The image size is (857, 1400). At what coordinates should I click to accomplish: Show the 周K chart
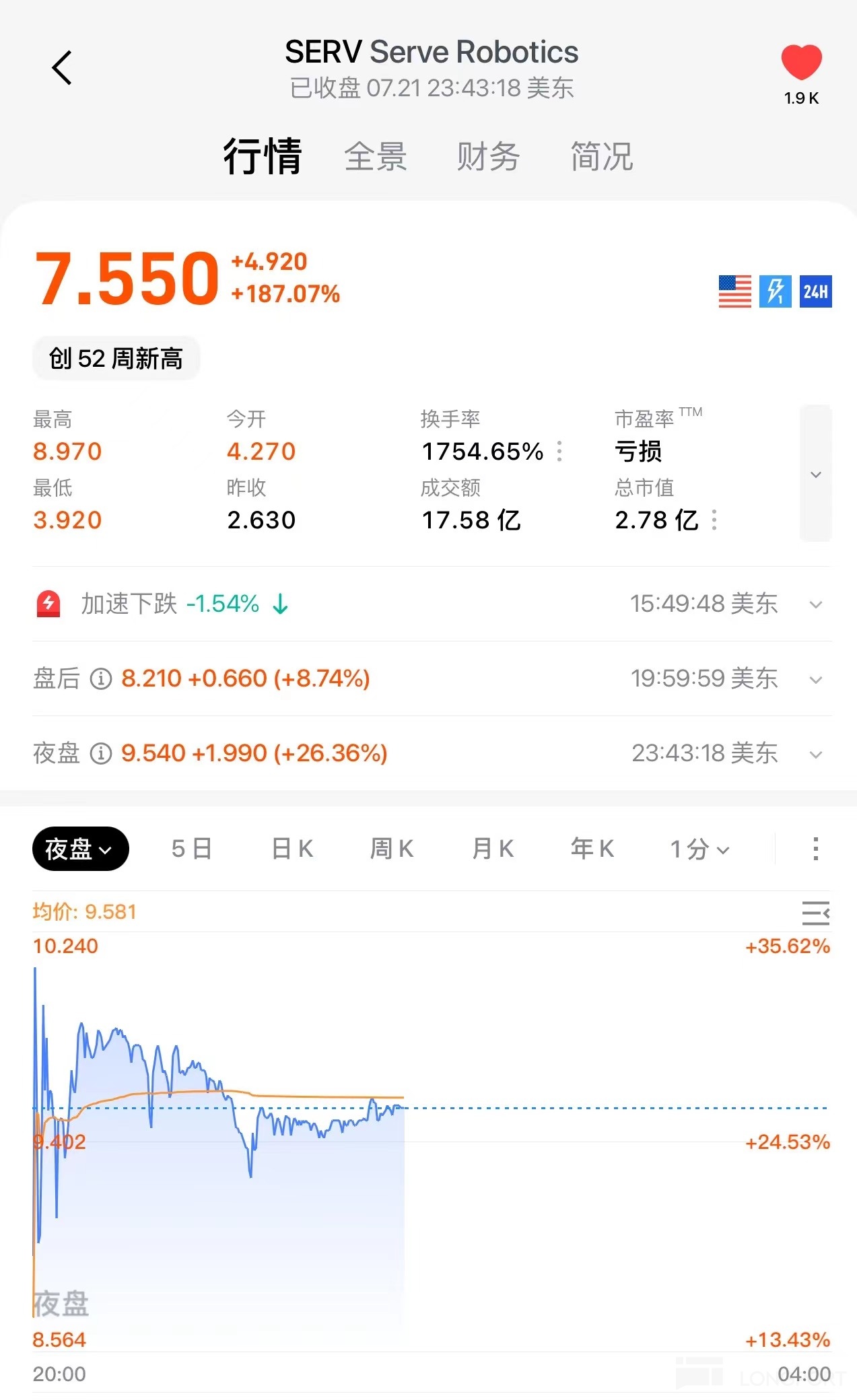[x=392, y=849]
